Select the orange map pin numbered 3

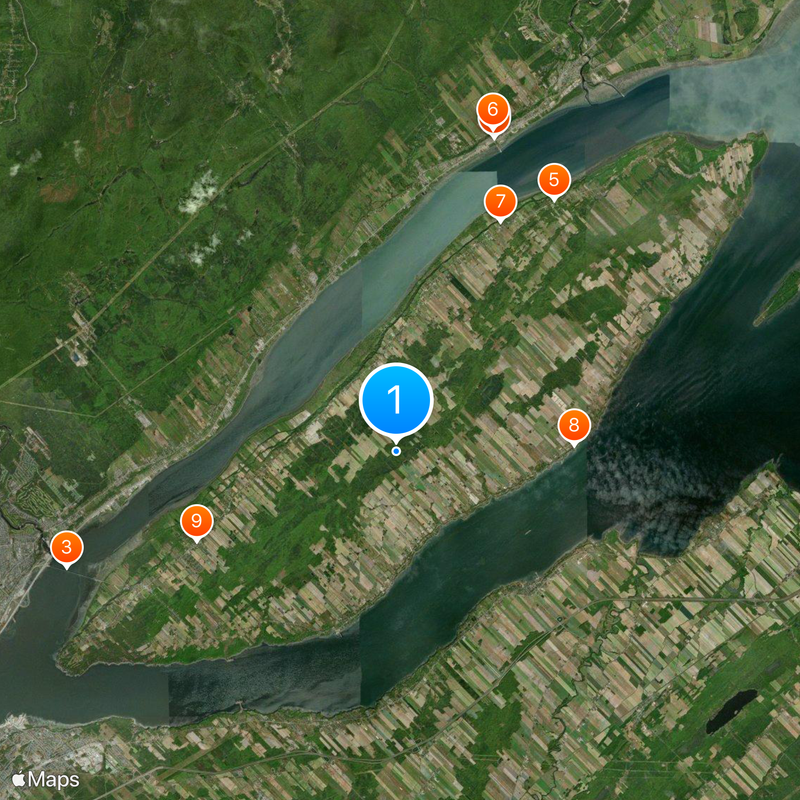pos(66,547)
